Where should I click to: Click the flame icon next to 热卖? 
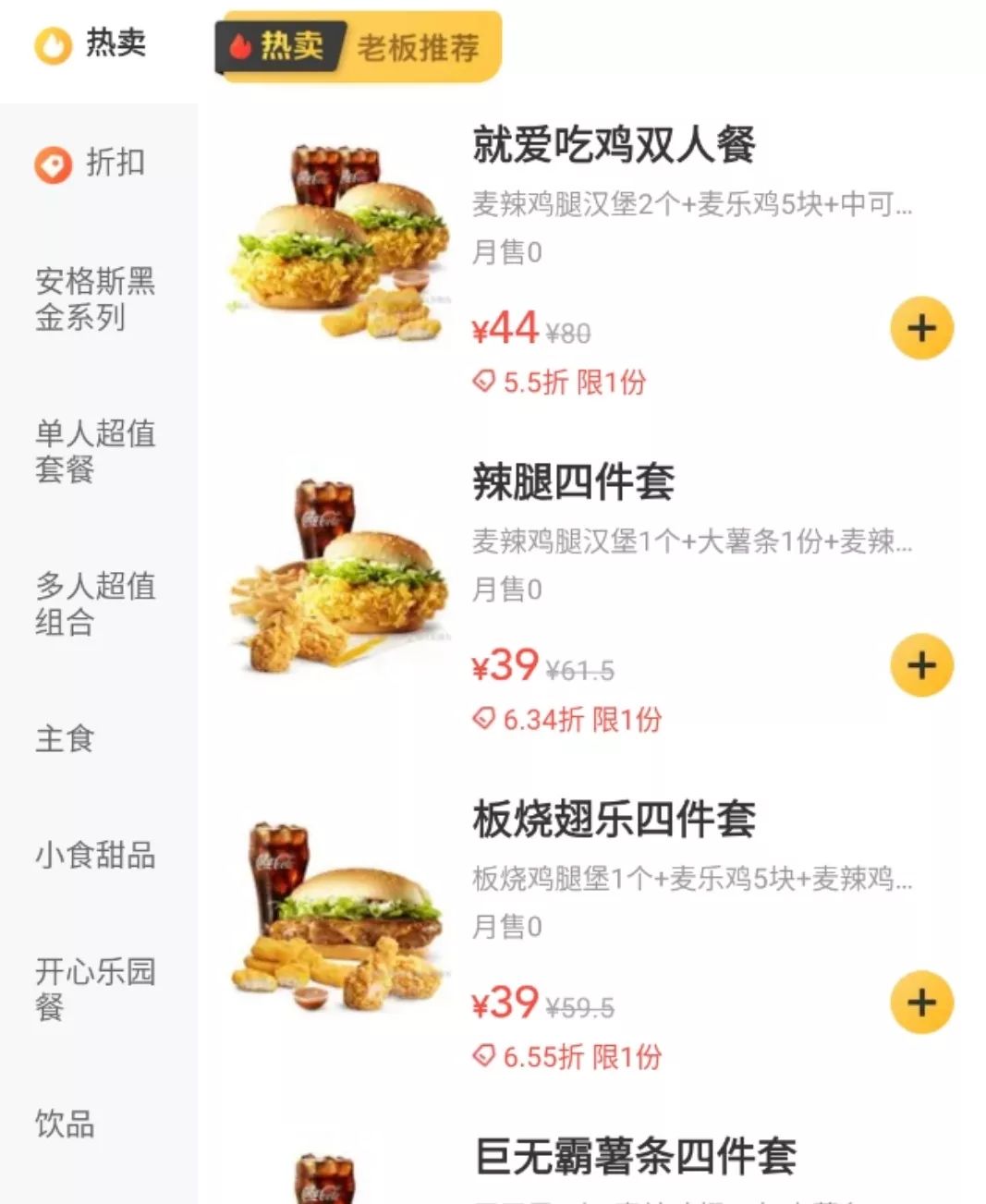point(53,45)
